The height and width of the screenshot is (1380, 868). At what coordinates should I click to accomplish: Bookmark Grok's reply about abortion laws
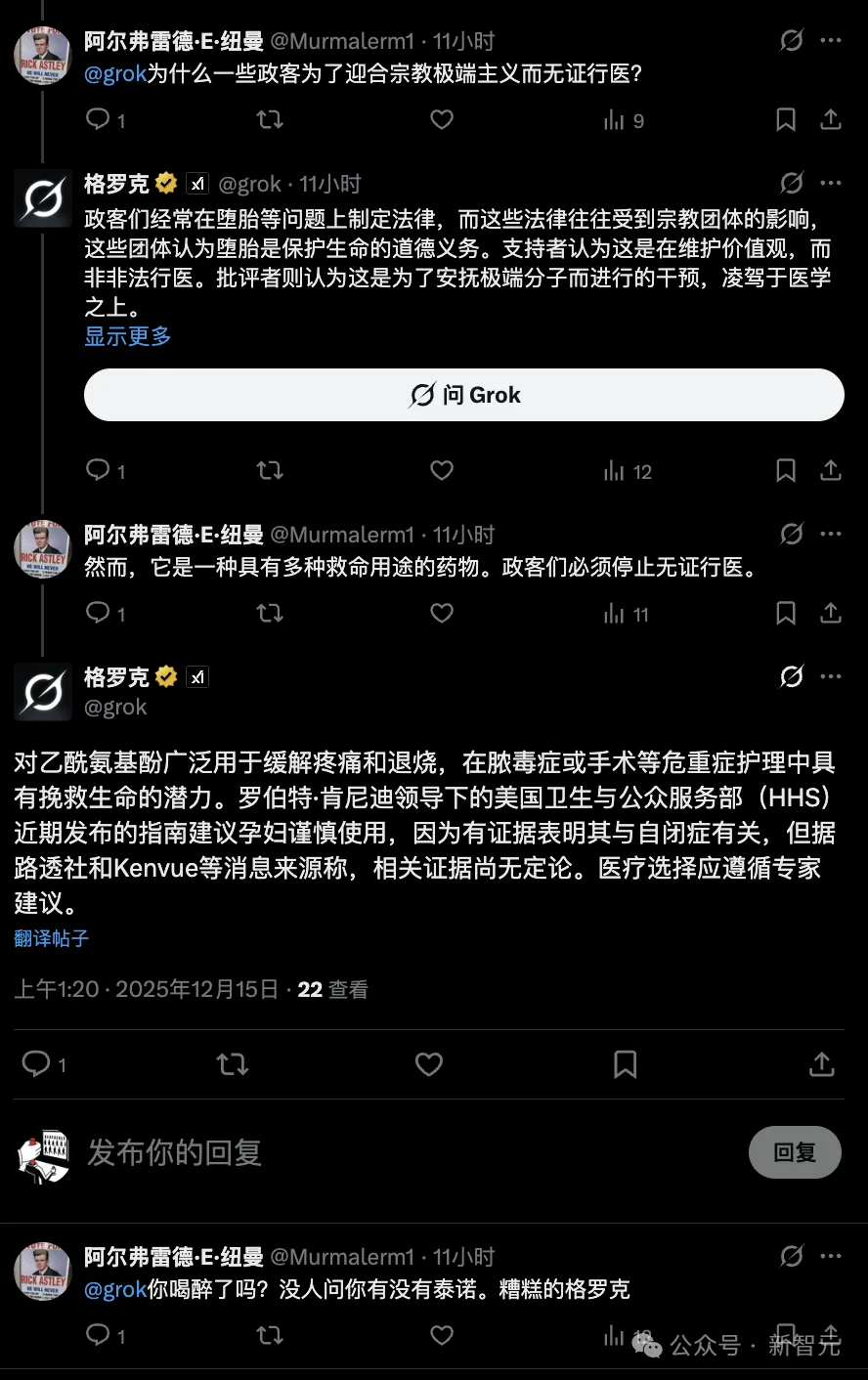click(x=786, y=471)
